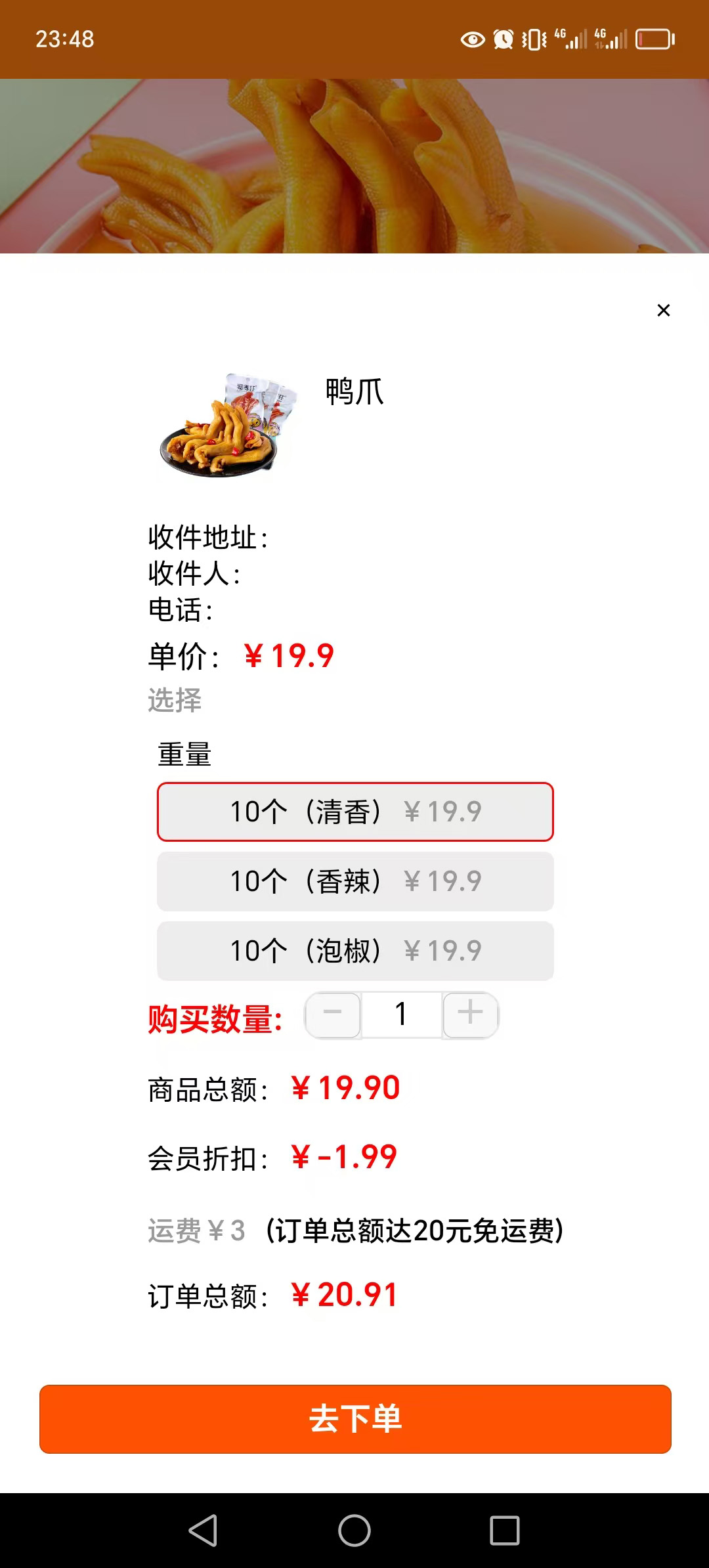Select the 10个（香辣）option
Image resolution: width=709 pixels, height=1568 pixels.
tap(355, 881)
